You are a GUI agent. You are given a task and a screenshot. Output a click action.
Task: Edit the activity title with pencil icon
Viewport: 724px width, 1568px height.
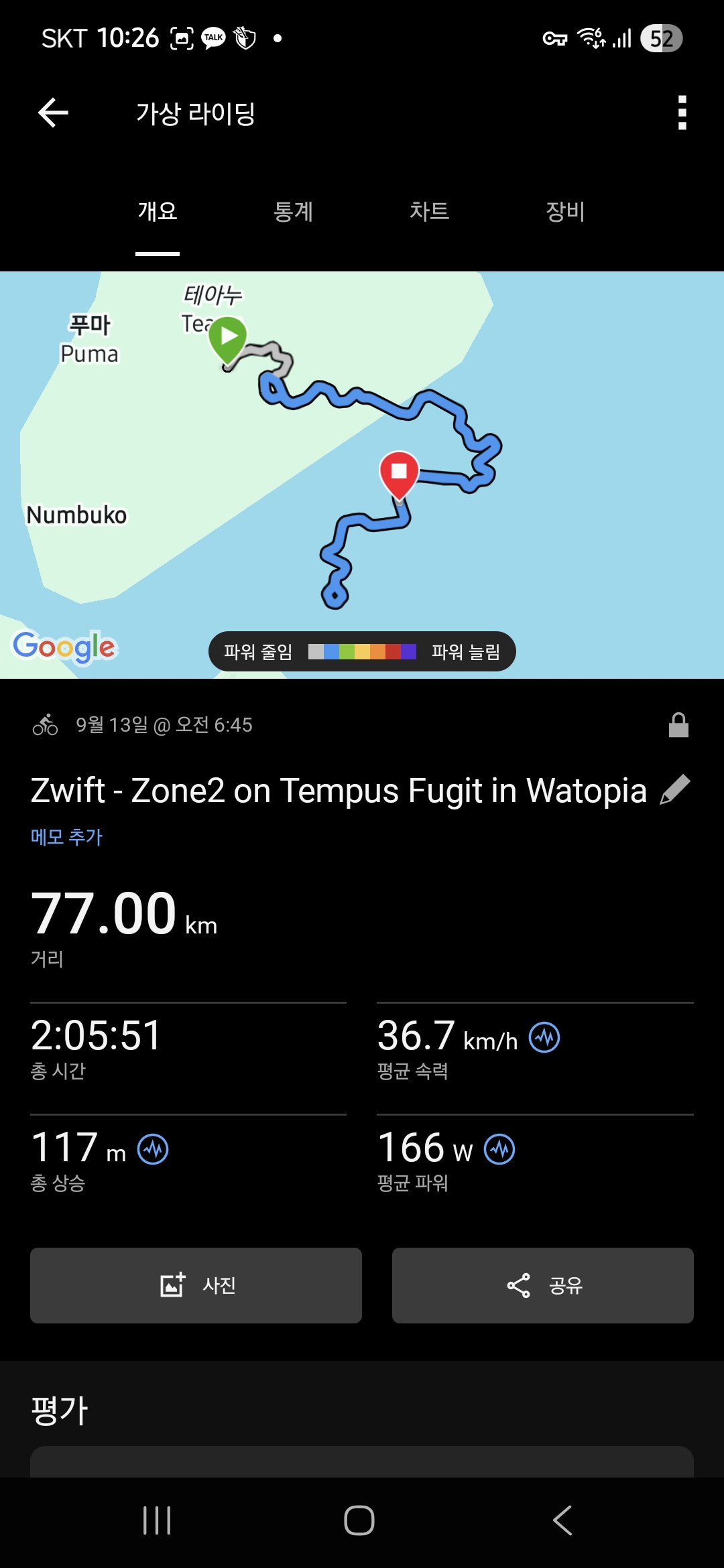click(675, 789)
